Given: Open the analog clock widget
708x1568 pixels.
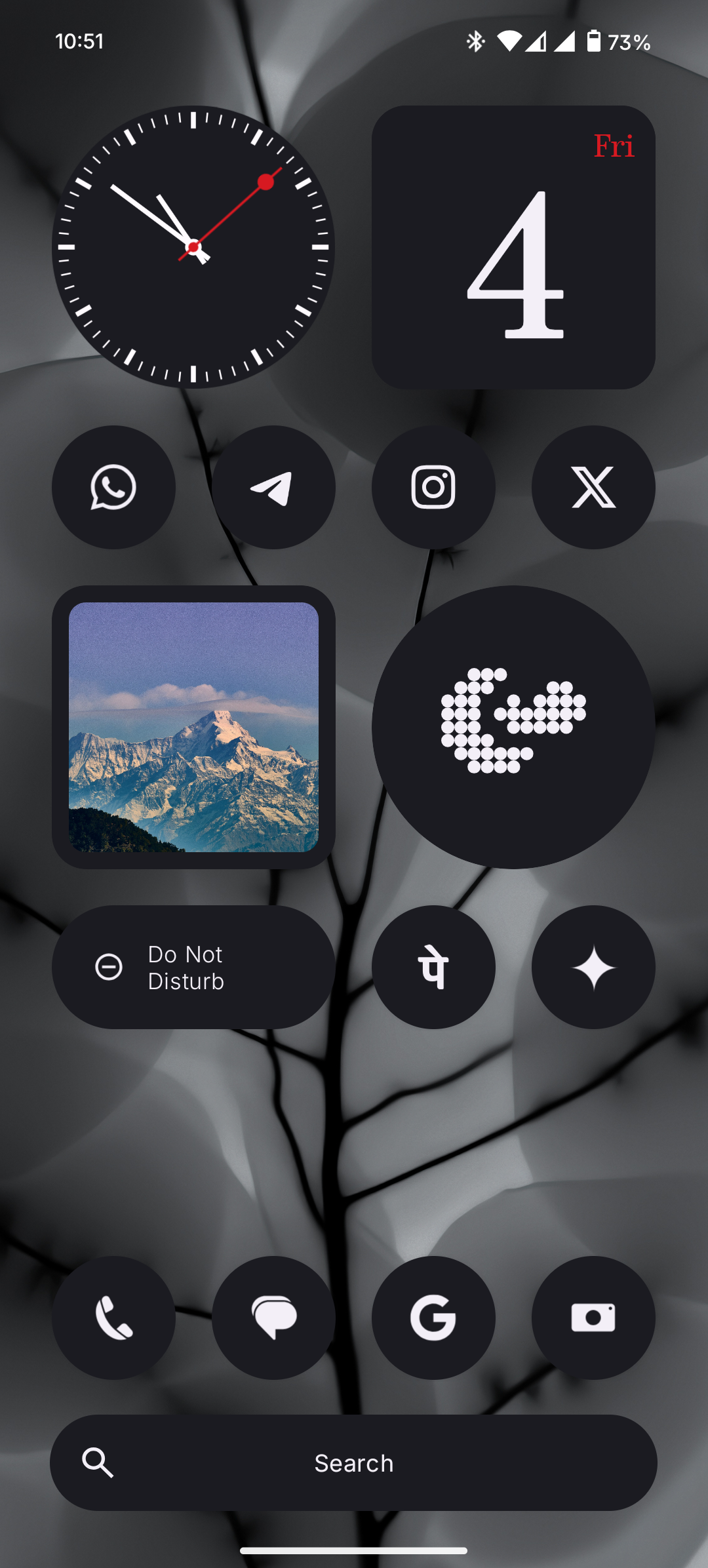Looking at the screenshot, I should point(193,247).
